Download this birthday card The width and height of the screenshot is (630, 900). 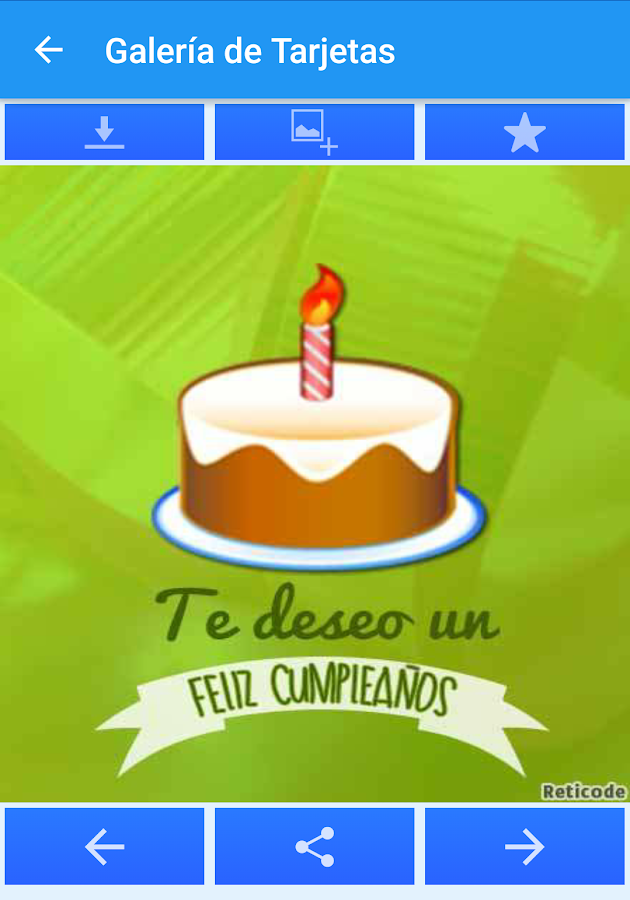click(104, 132)
